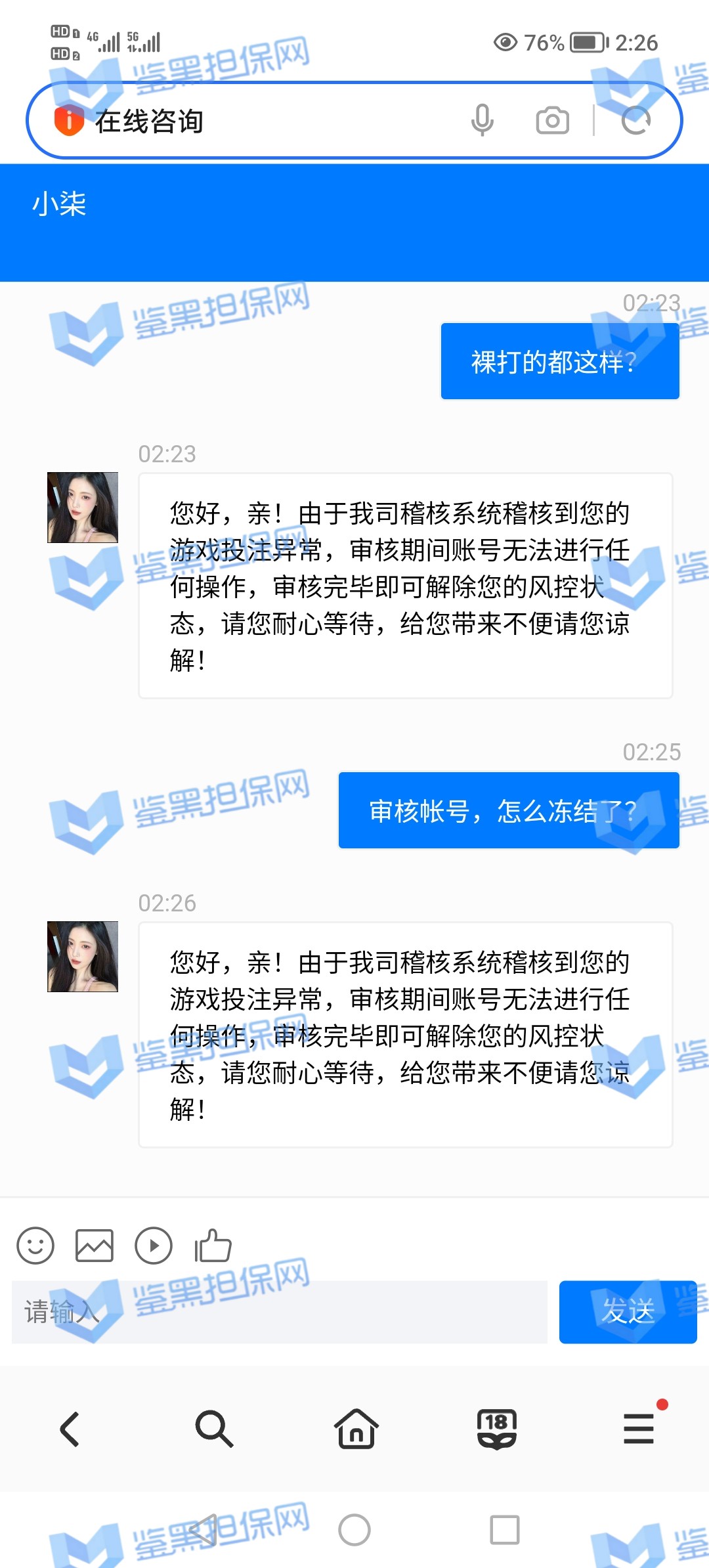709x1568 pixels.
Task: Go back in the browser toolbar
Action: point(71,1429)
